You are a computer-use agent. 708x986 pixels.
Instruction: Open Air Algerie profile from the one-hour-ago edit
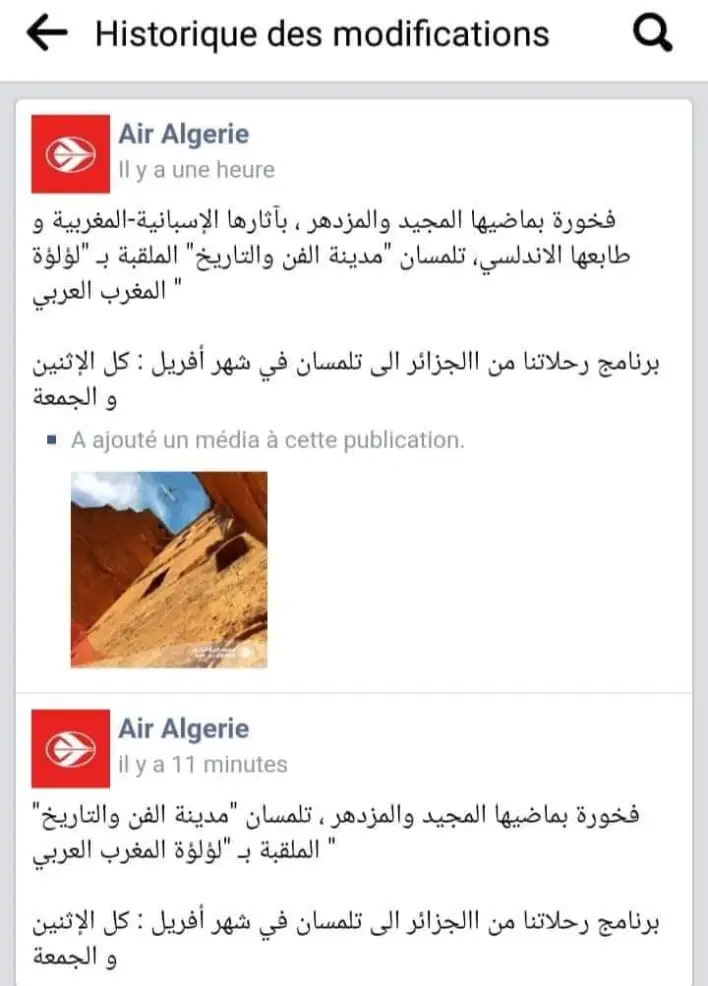(183, 135)
